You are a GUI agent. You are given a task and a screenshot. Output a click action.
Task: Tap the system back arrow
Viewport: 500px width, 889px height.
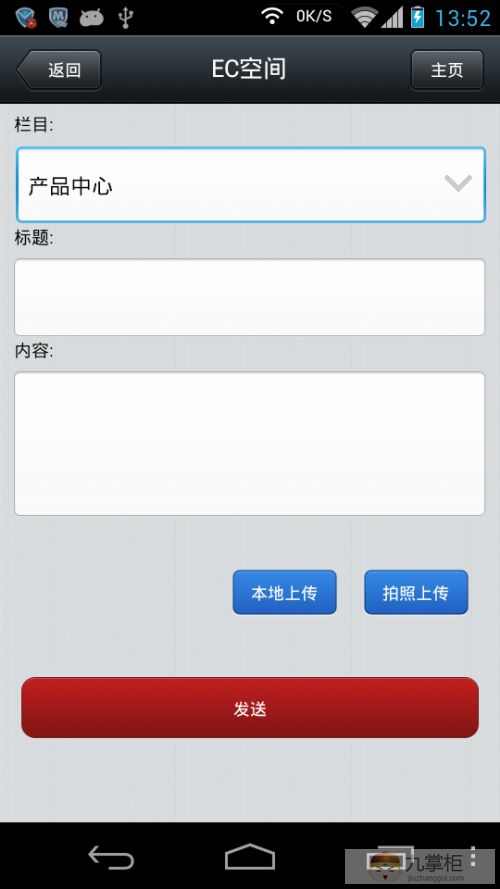pyautogui.click(x=111, y=857)
